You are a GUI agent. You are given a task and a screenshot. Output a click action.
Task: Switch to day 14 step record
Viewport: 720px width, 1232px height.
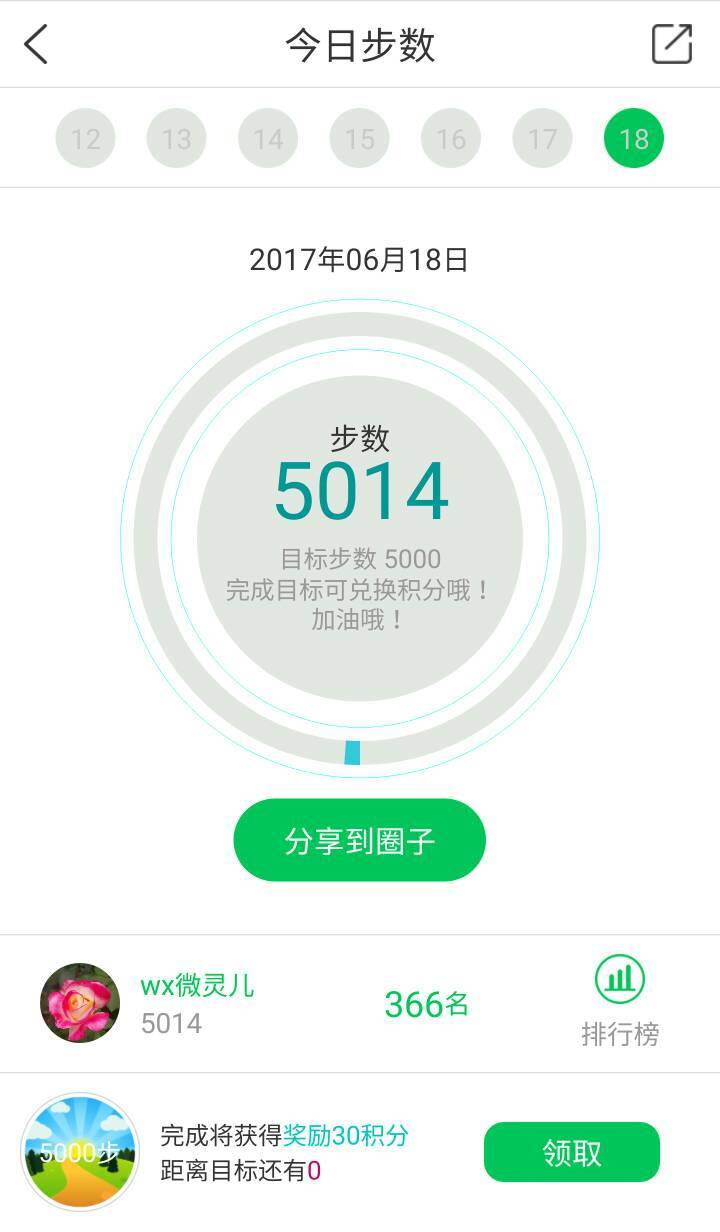point(268,138)
